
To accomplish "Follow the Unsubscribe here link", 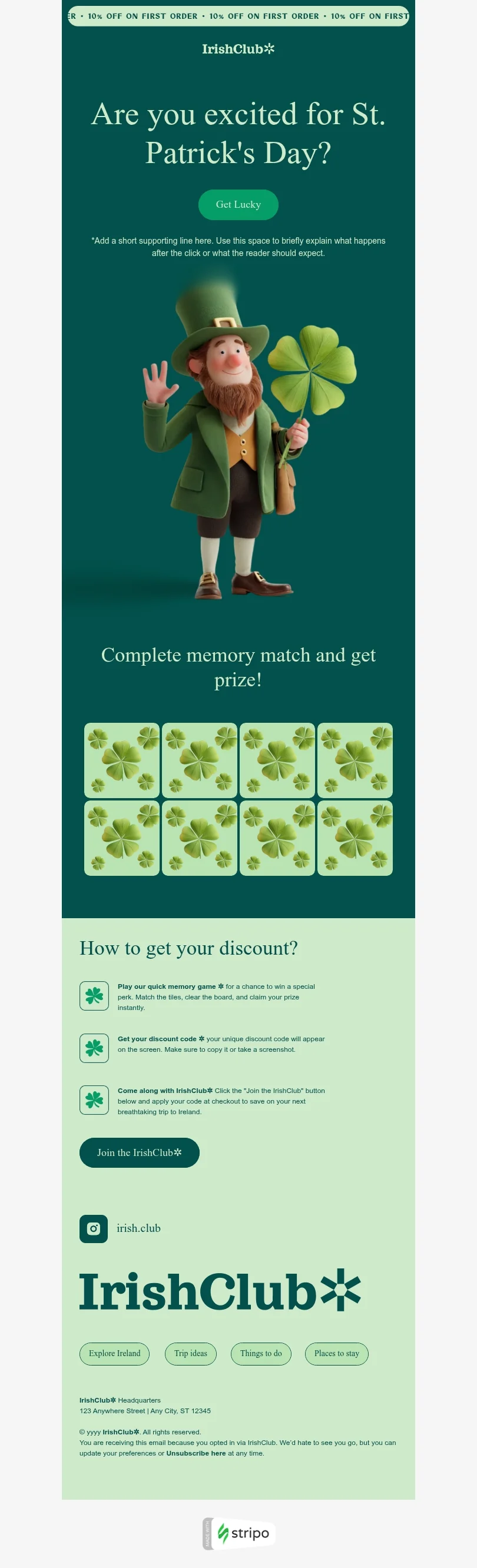I will click(x=196, y=1453).
